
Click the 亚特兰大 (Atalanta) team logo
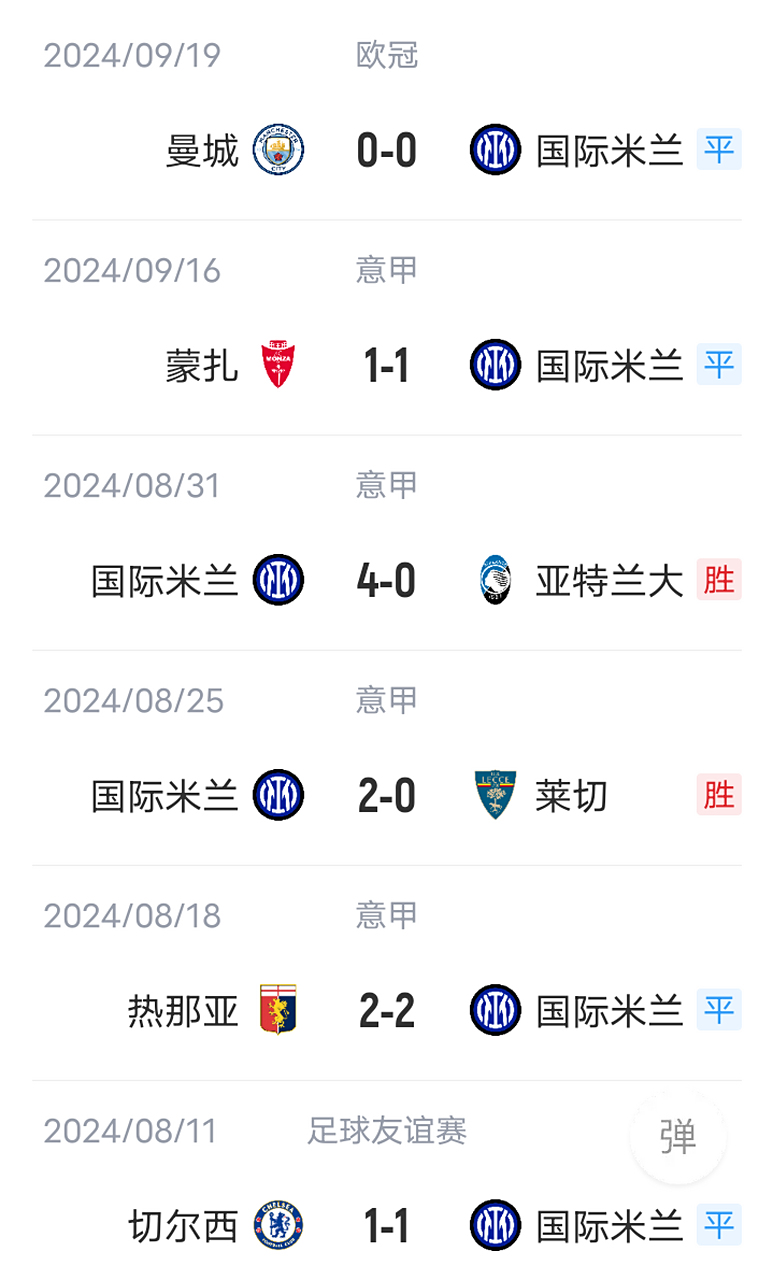pyautogui.click(x=495, y=580)
